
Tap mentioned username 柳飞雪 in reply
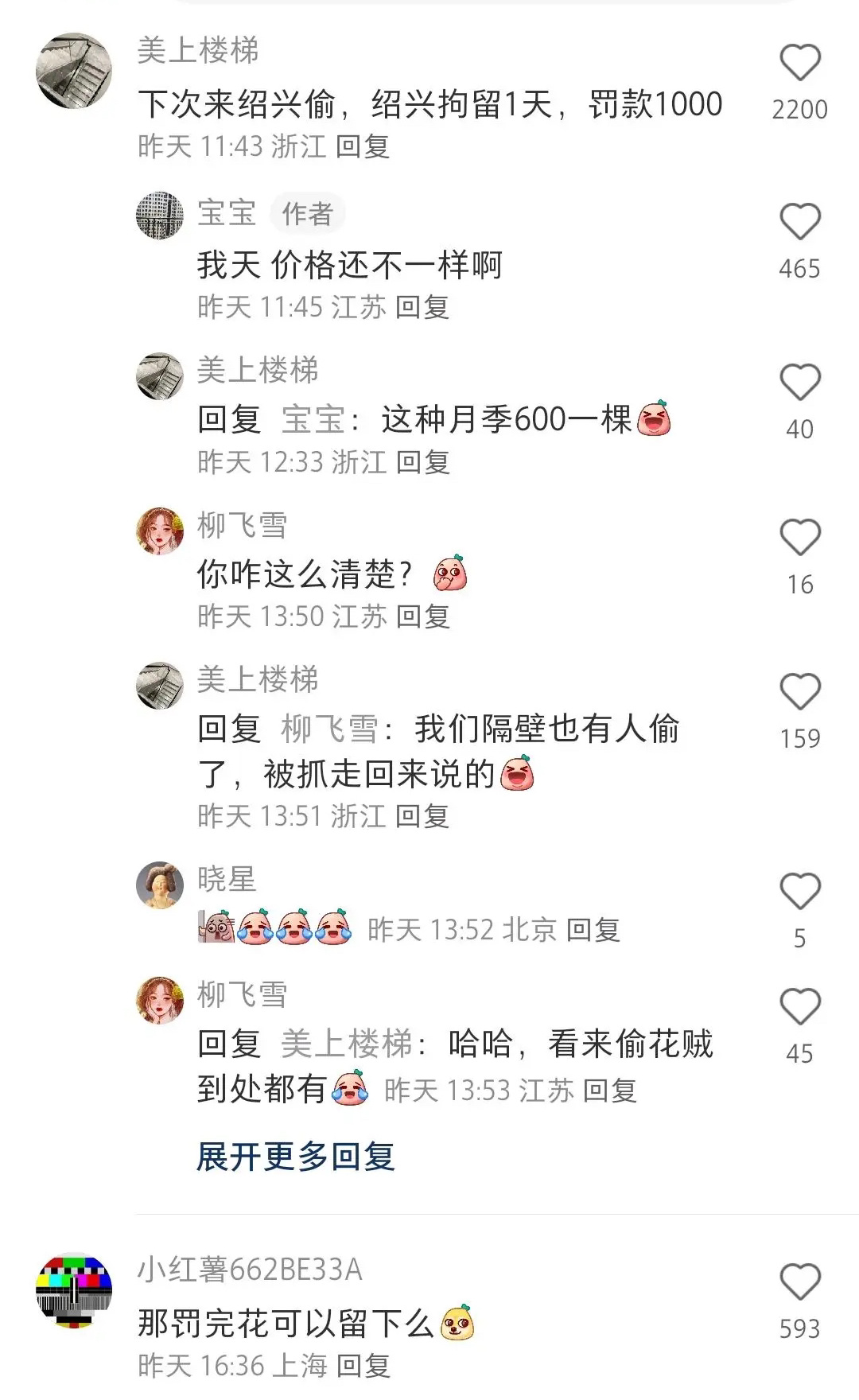(x=328, y=729)
